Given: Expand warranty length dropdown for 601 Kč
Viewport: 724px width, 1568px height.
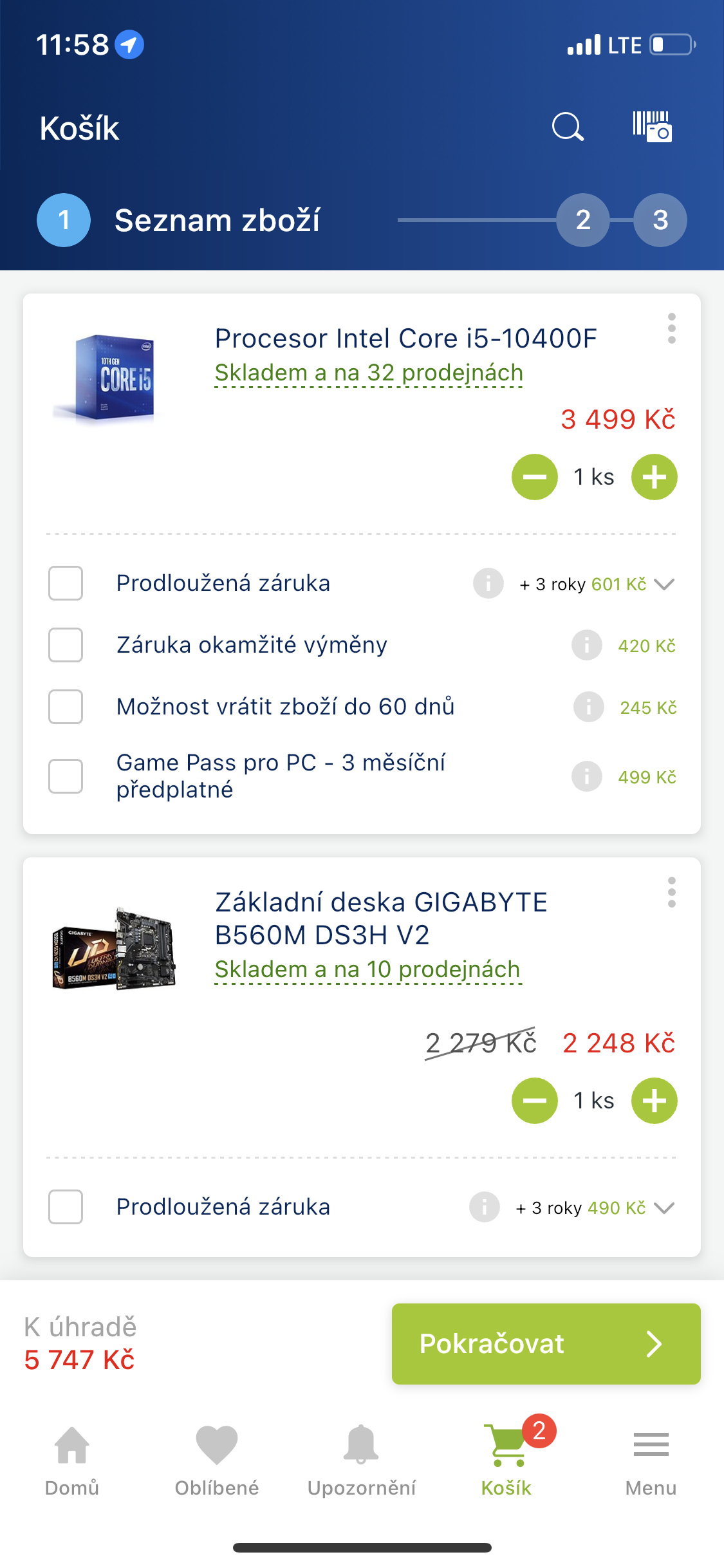Looking at the screenshot, I should click(x=664, y=584).
